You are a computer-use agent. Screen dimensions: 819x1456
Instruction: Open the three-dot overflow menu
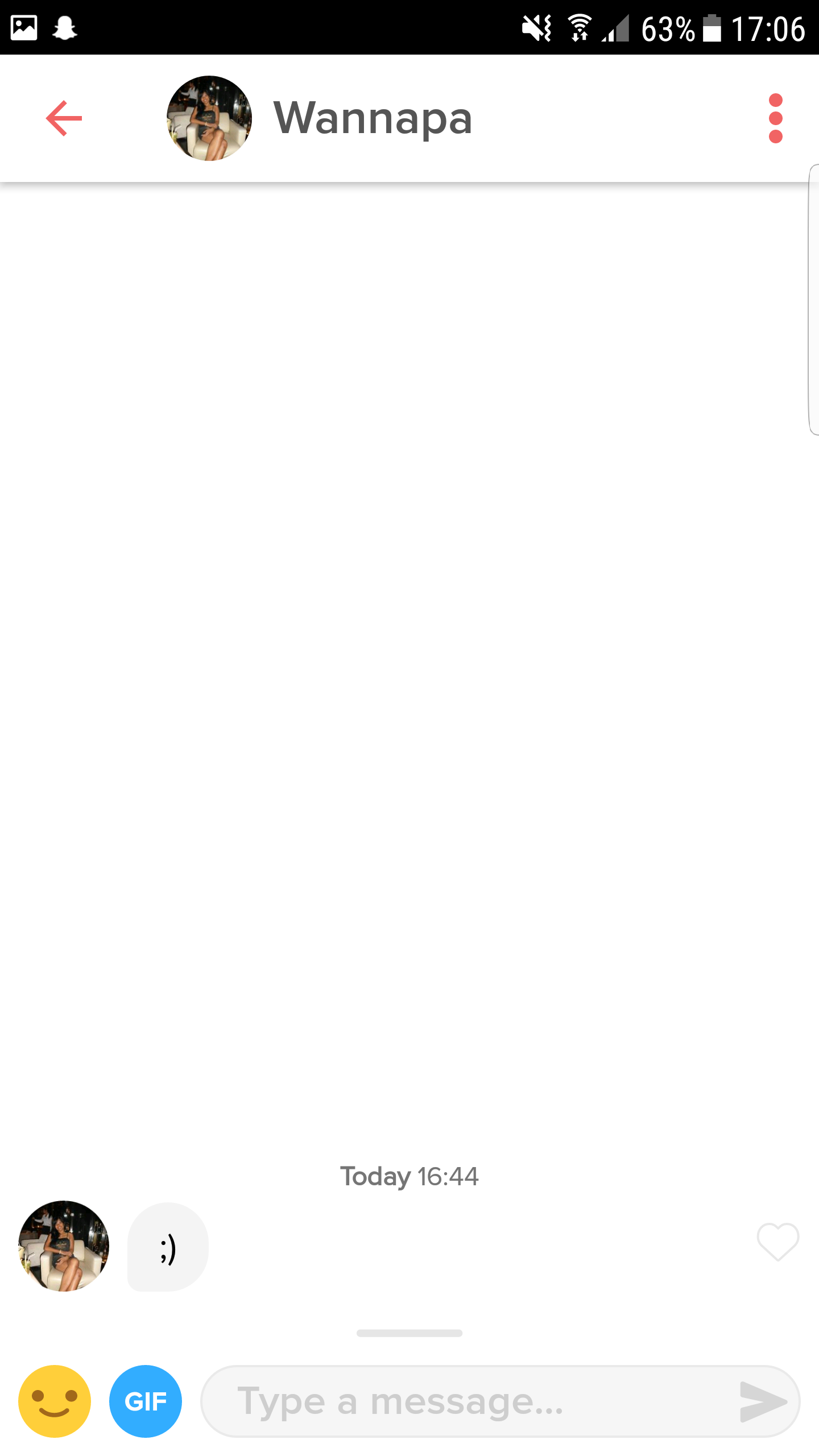pyautogui.click(x=775, y=118)
